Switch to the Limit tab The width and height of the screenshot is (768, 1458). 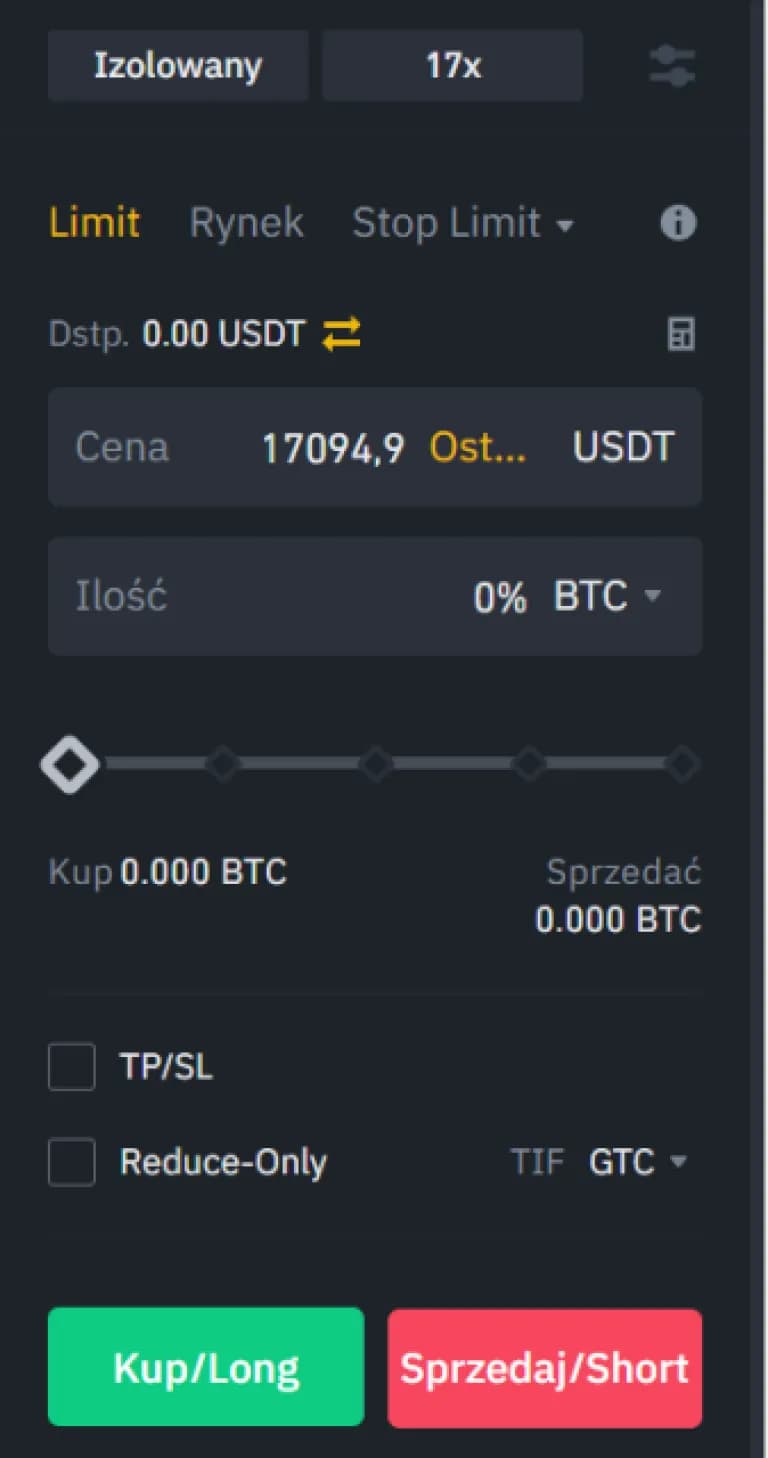pyautogui.click(x=94, y=222)
